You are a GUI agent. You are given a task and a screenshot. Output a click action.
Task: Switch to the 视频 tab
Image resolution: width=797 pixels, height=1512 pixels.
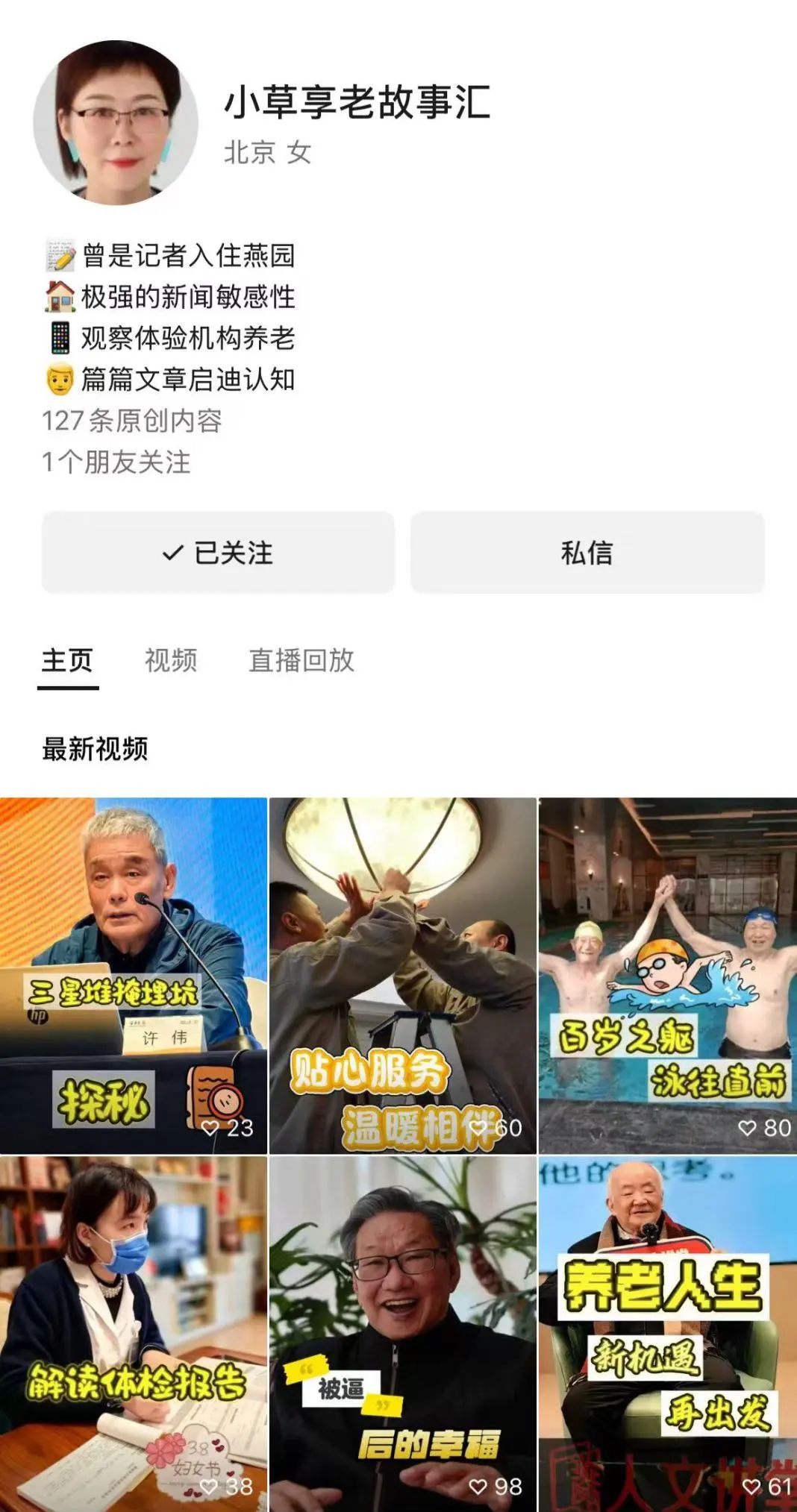click(171, 660)
